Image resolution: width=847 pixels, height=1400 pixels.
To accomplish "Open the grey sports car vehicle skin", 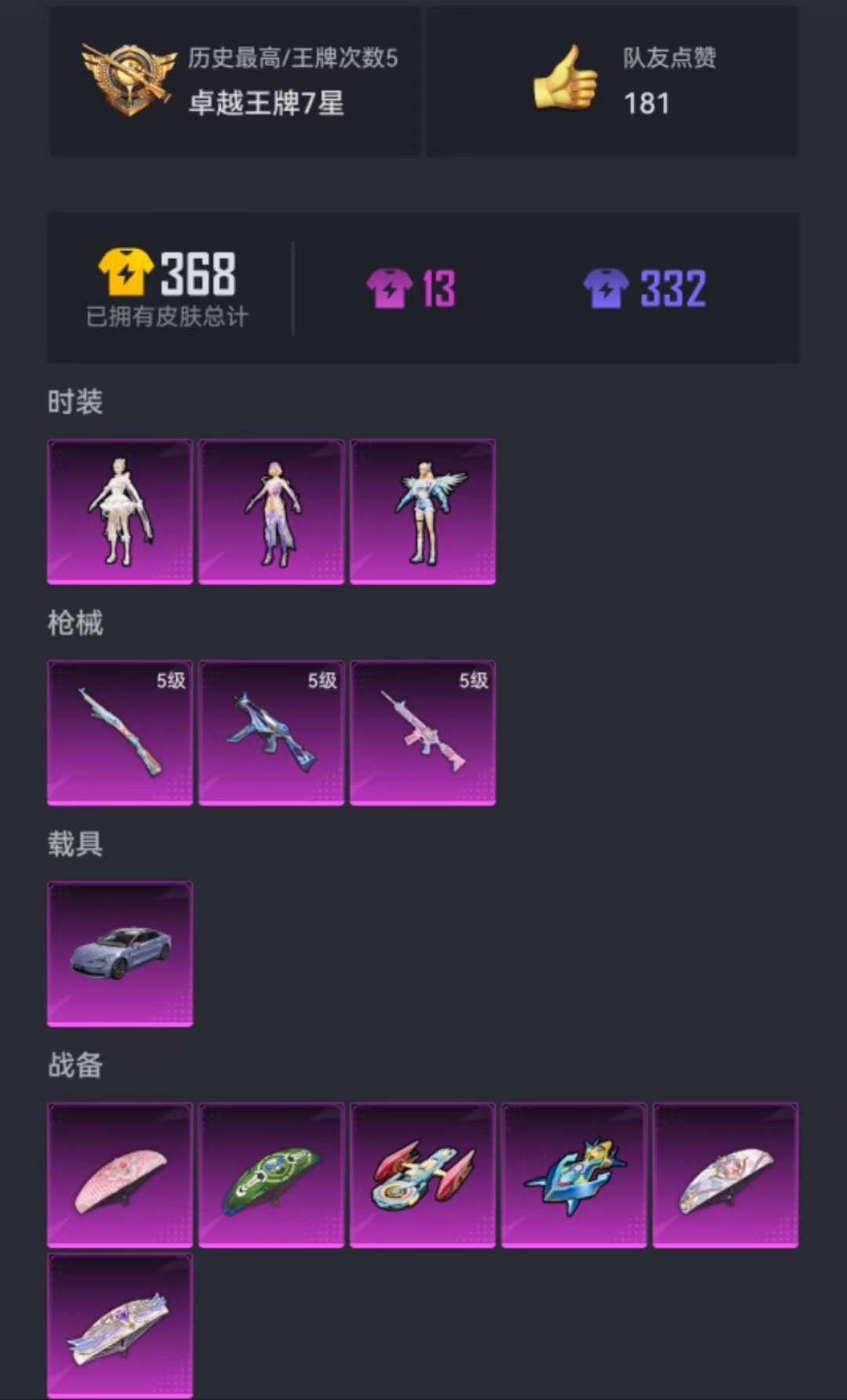I will [x=120, y=953].
